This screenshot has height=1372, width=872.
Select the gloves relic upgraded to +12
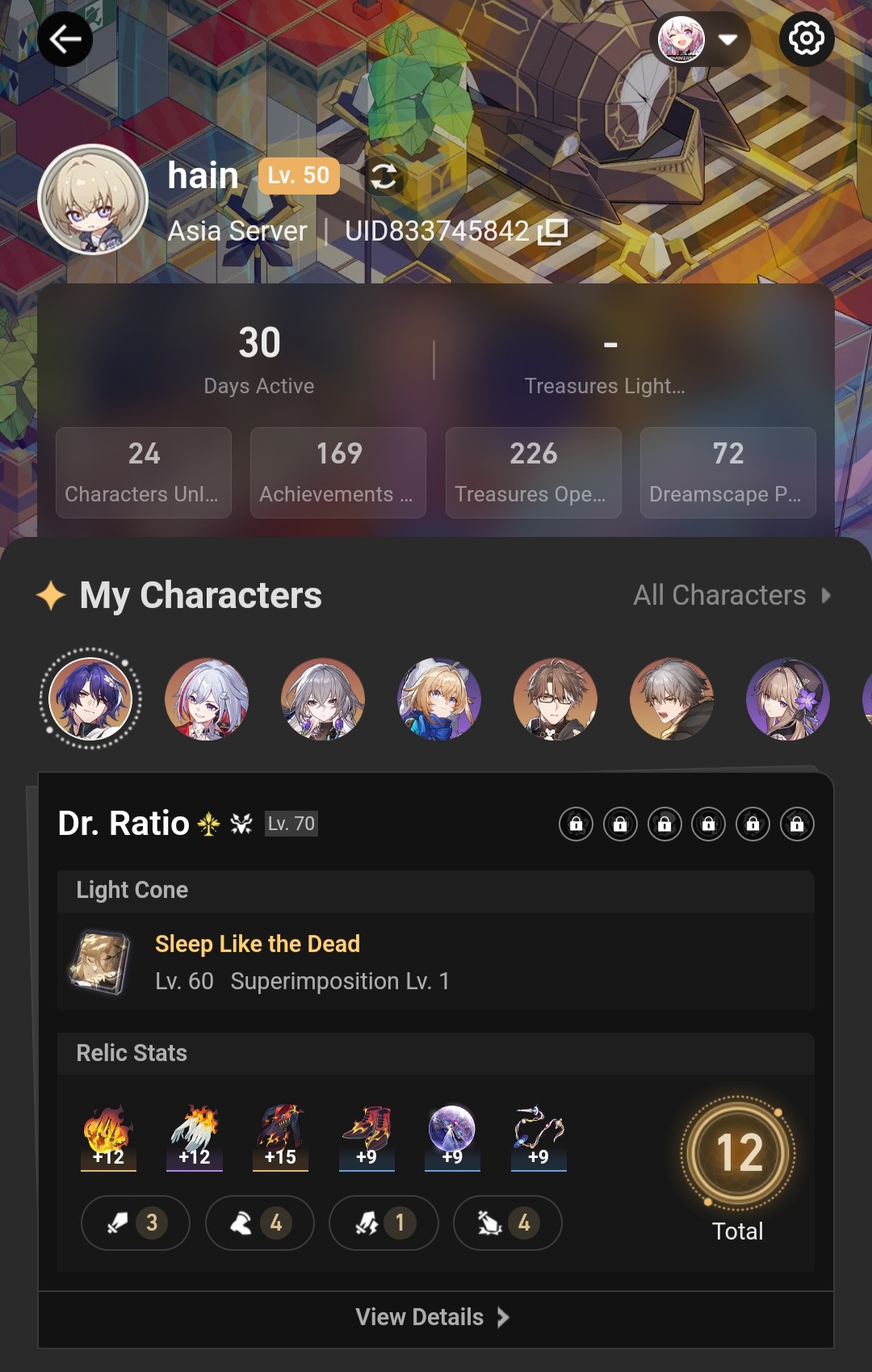(195, 1134)
